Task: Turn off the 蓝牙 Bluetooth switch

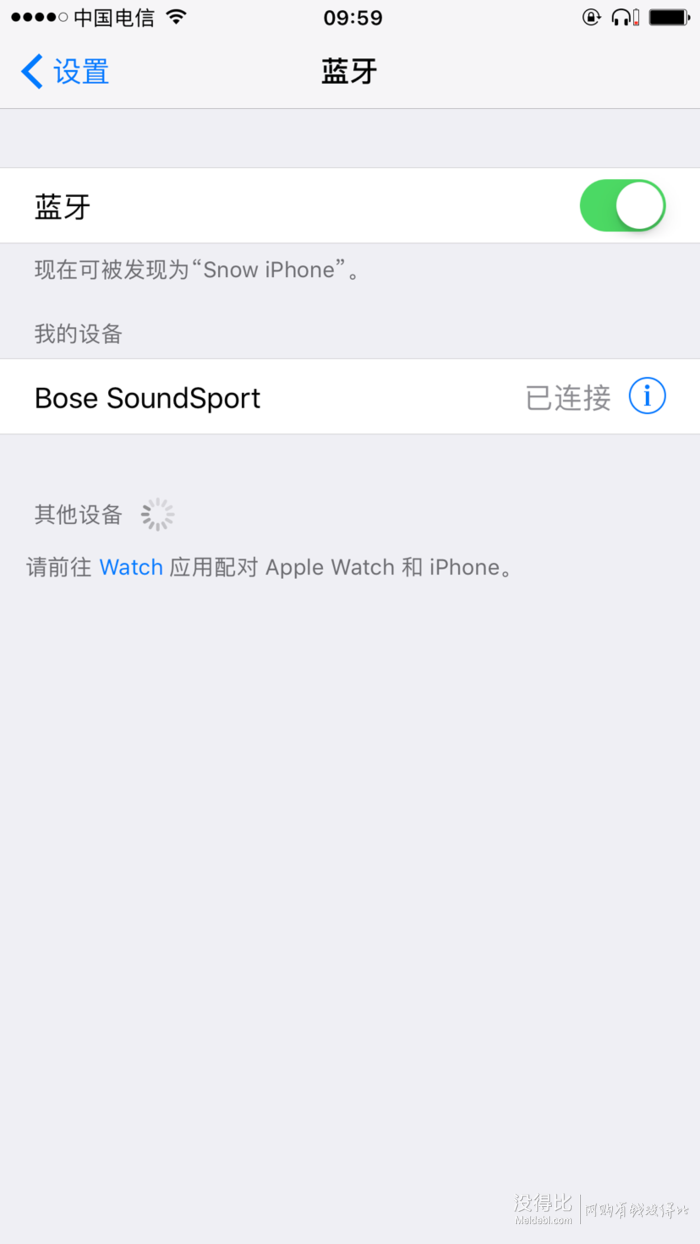Action: click(x=622, y=206)
